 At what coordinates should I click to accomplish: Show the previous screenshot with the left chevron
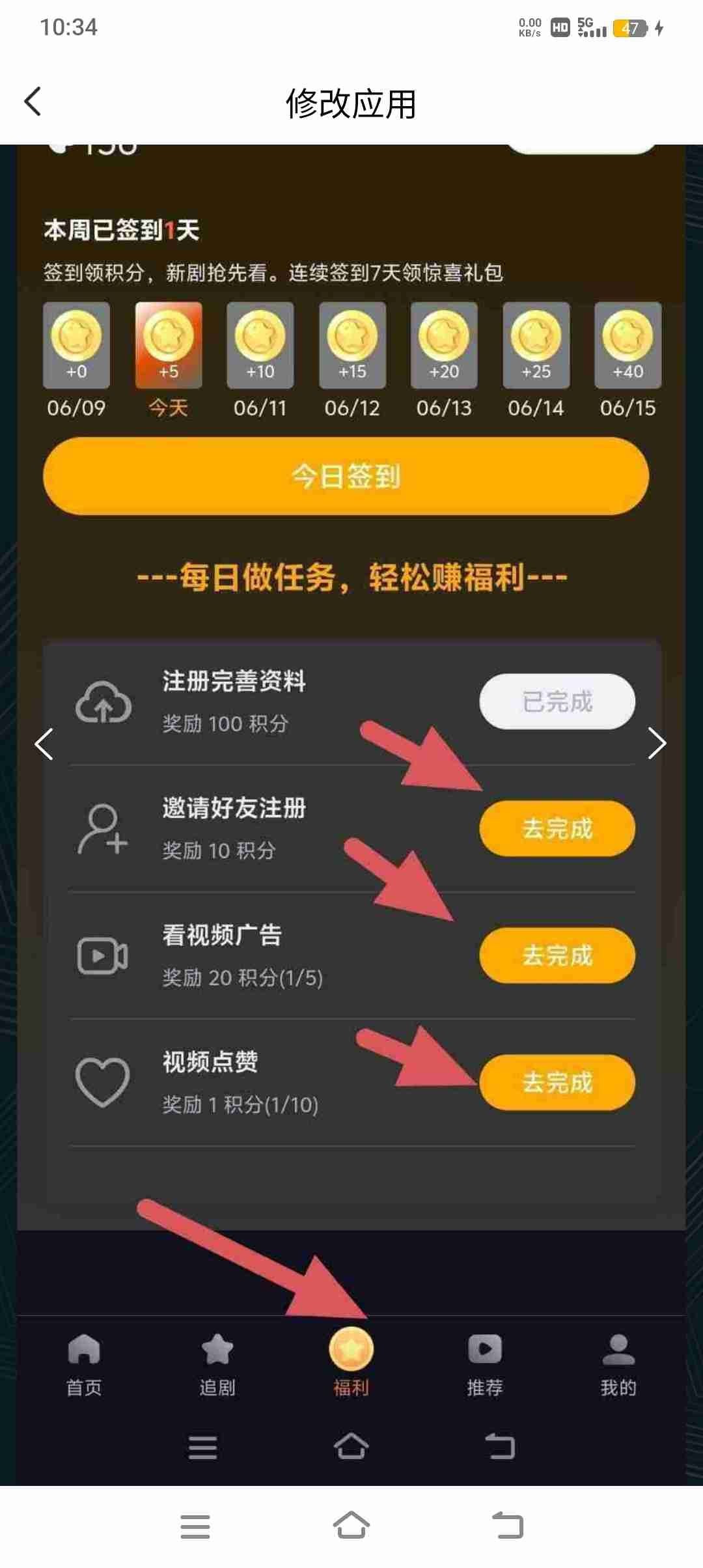pyautogui.click(x=44, y=744)
